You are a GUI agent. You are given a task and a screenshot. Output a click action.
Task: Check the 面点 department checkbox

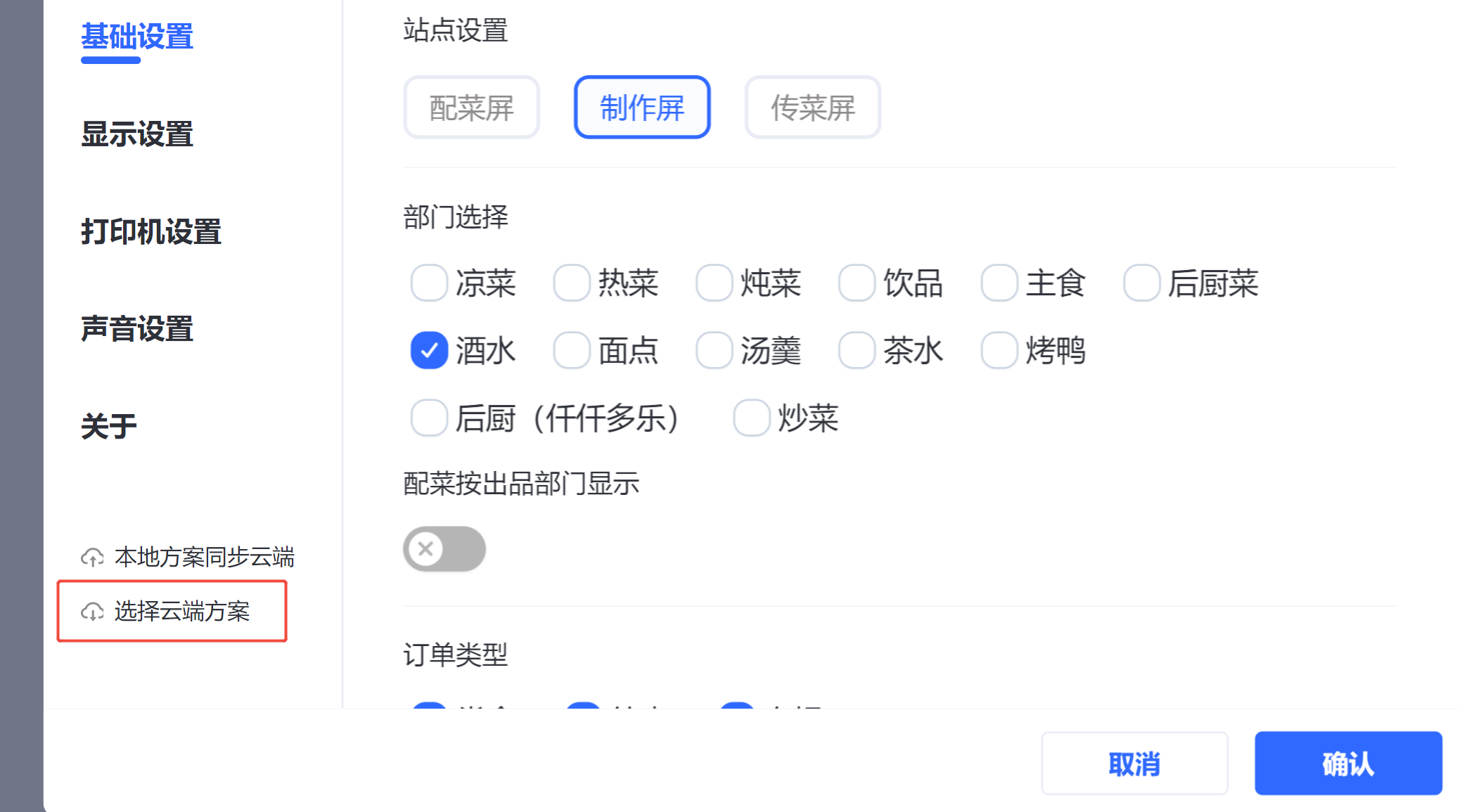coord(572,350)
